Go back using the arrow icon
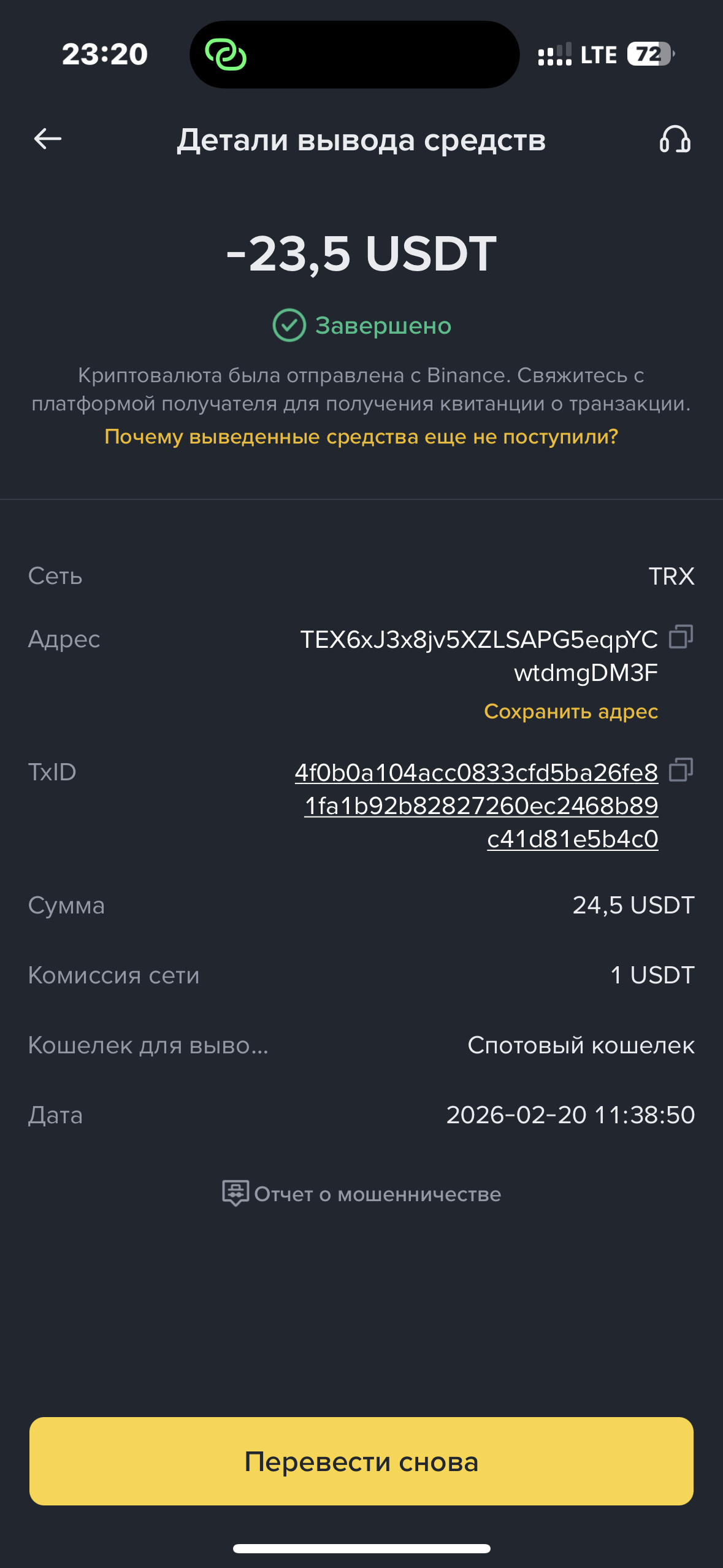Image resolution: width=723 pixels, height=1568 pixels. 48,139
